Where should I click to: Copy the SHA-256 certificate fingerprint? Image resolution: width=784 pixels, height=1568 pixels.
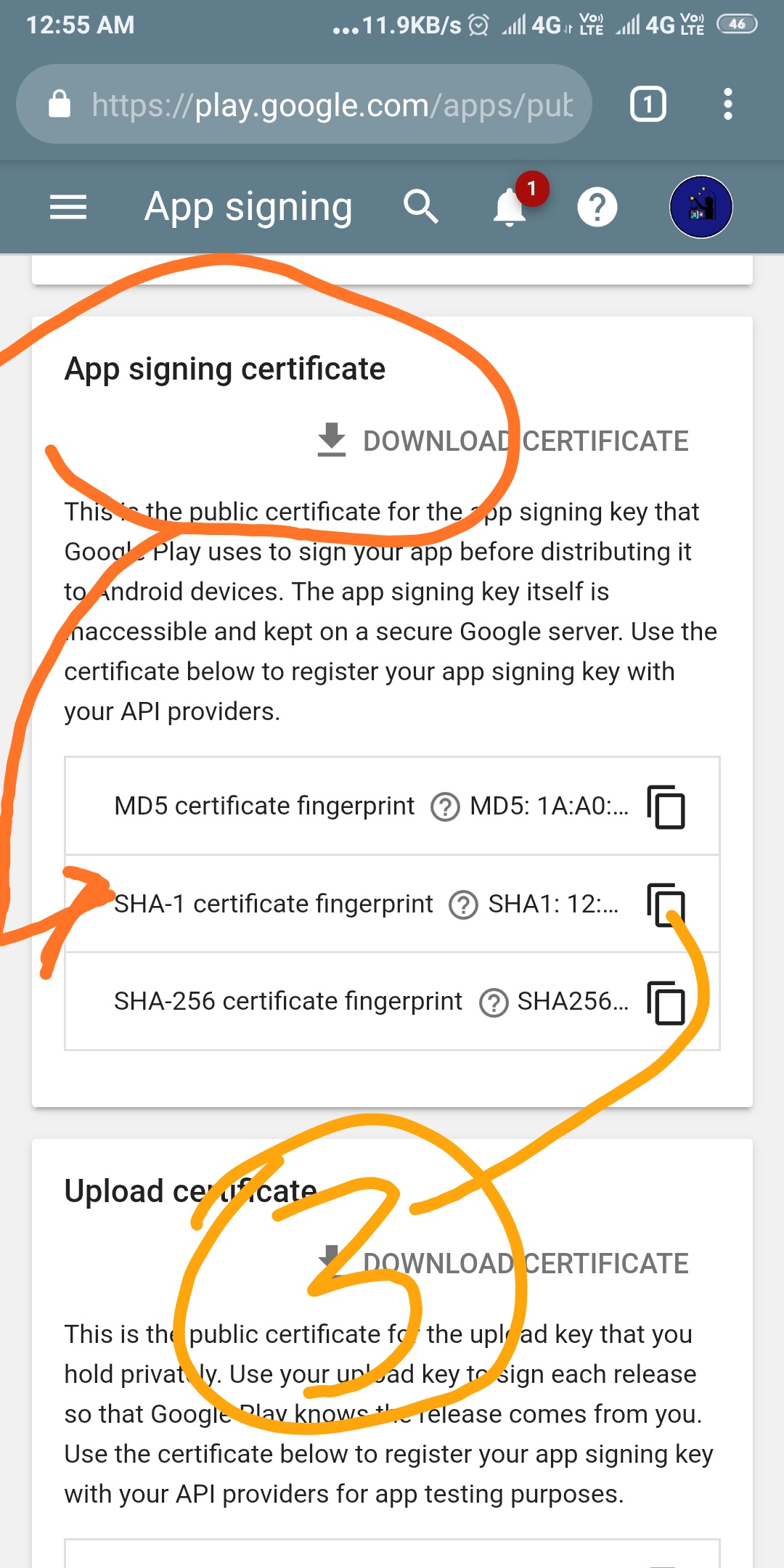(x=666, y=1003)
